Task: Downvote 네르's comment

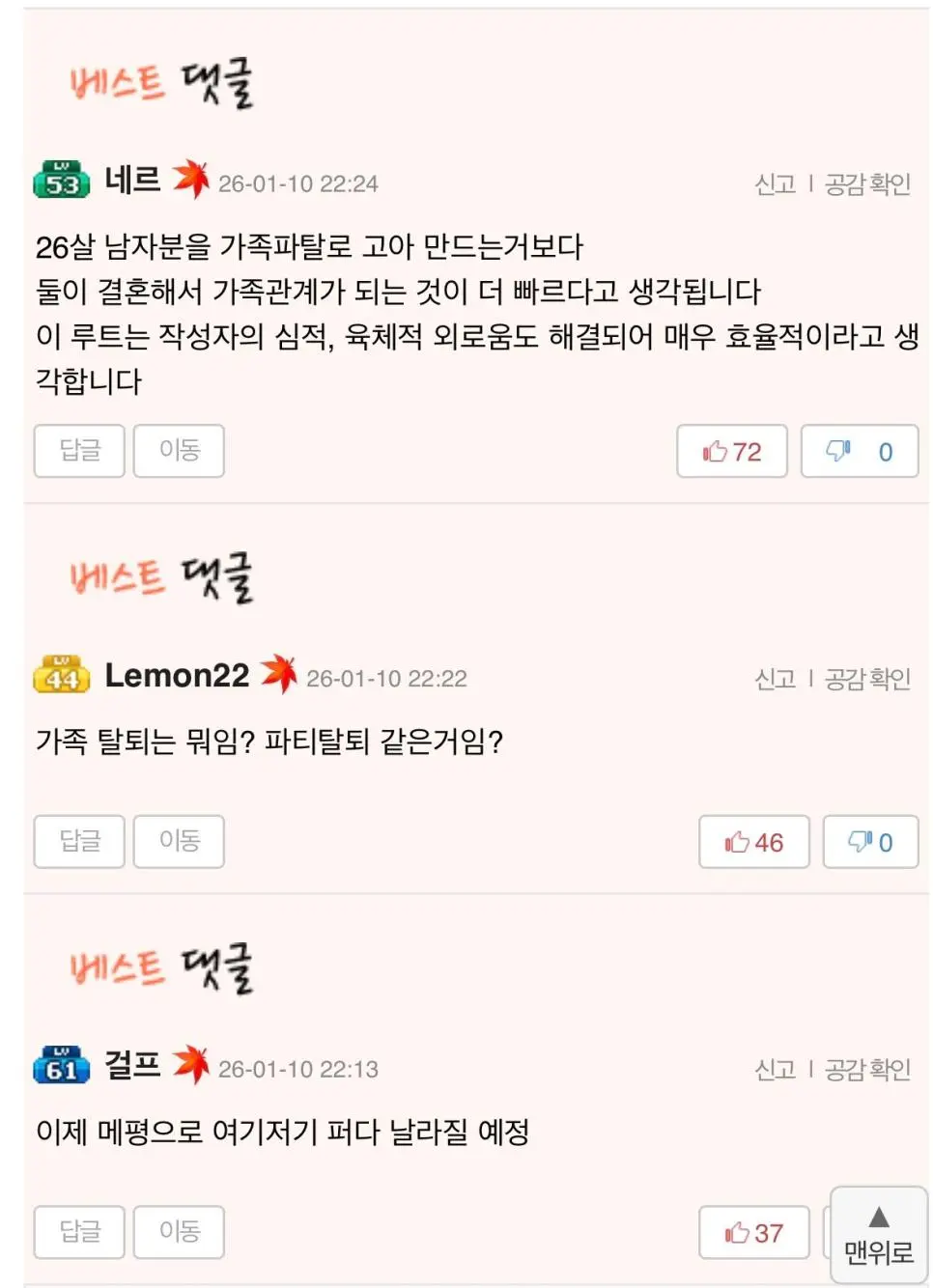Action: [x=859, y=452]
